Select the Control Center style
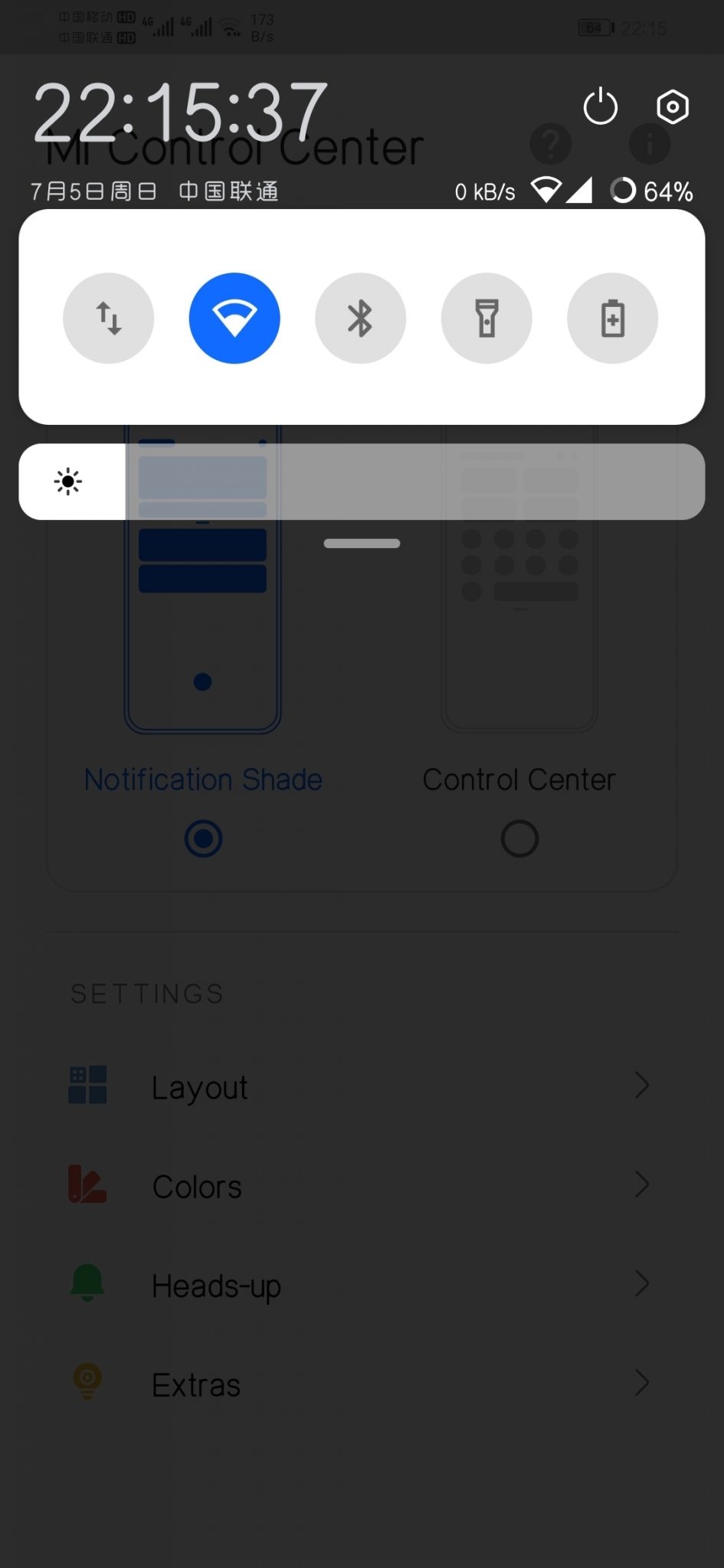724x1568 pixels. click(519, 838)
